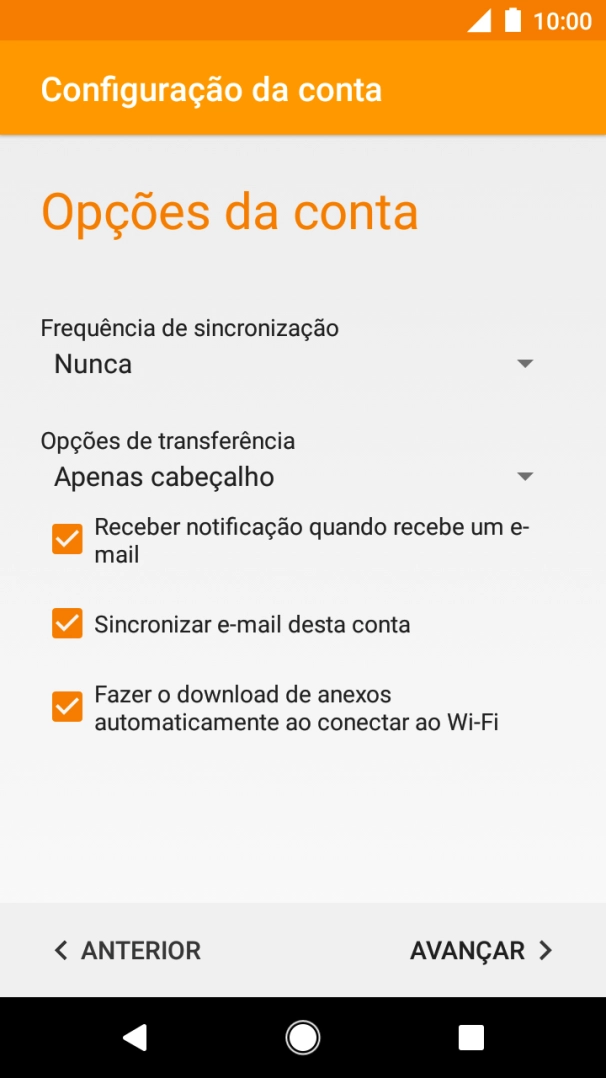This screenshot has width=606, height=1078.
Task: Go to the home screen
Action: click(303, 1037)
